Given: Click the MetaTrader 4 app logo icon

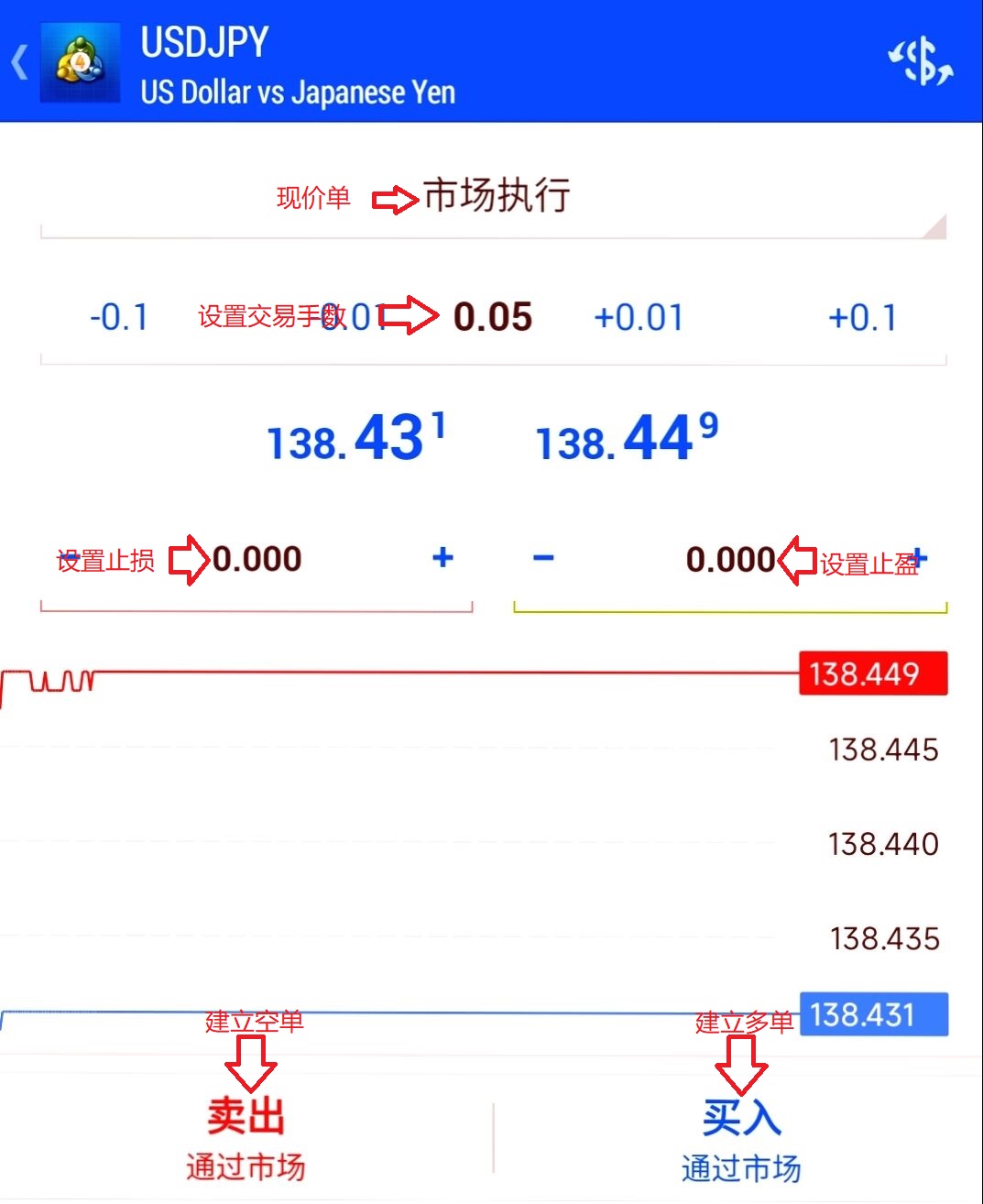Looking at the screenshot, I should pyautogui.click(x=81, y=61).
